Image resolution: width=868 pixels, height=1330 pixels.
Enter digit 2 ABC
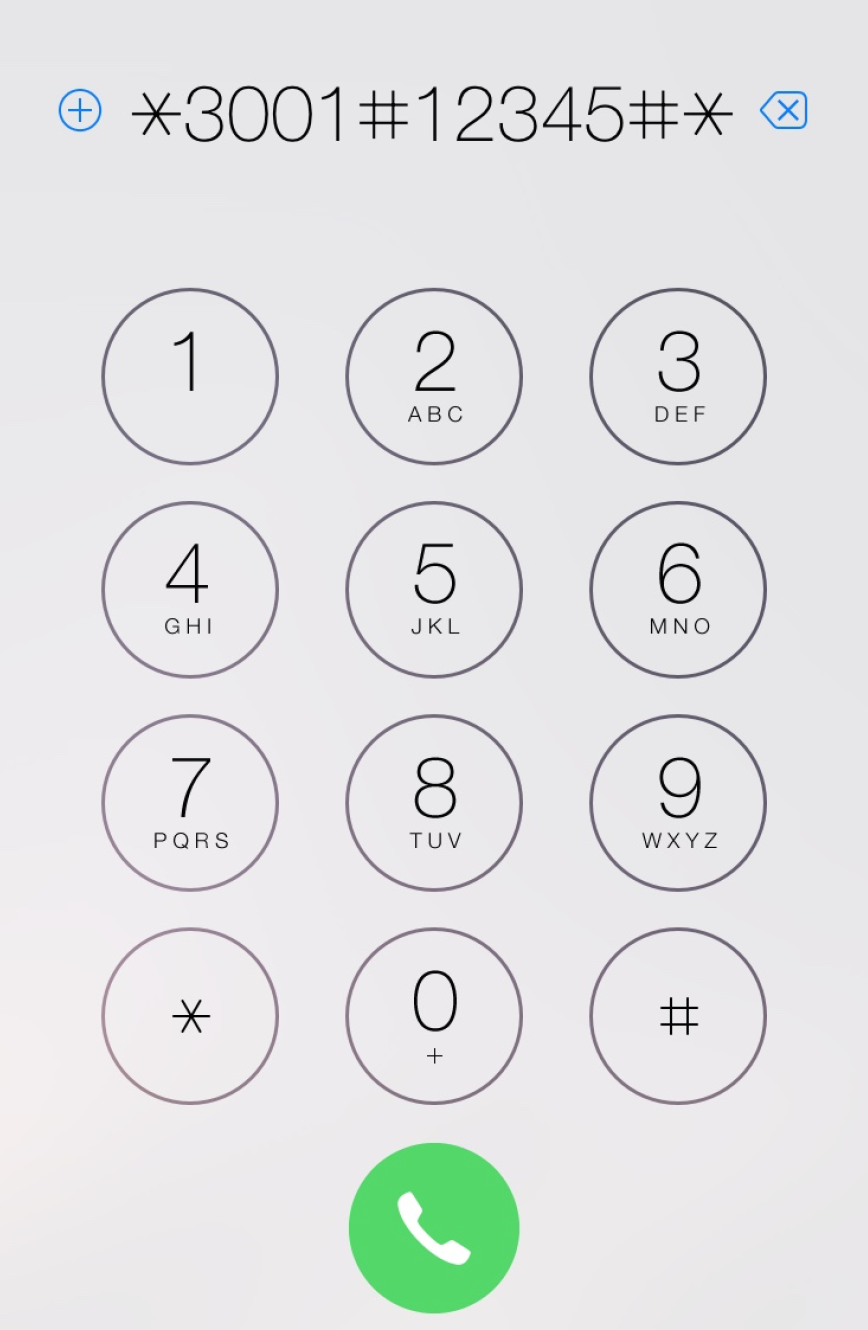coord(434,376)
